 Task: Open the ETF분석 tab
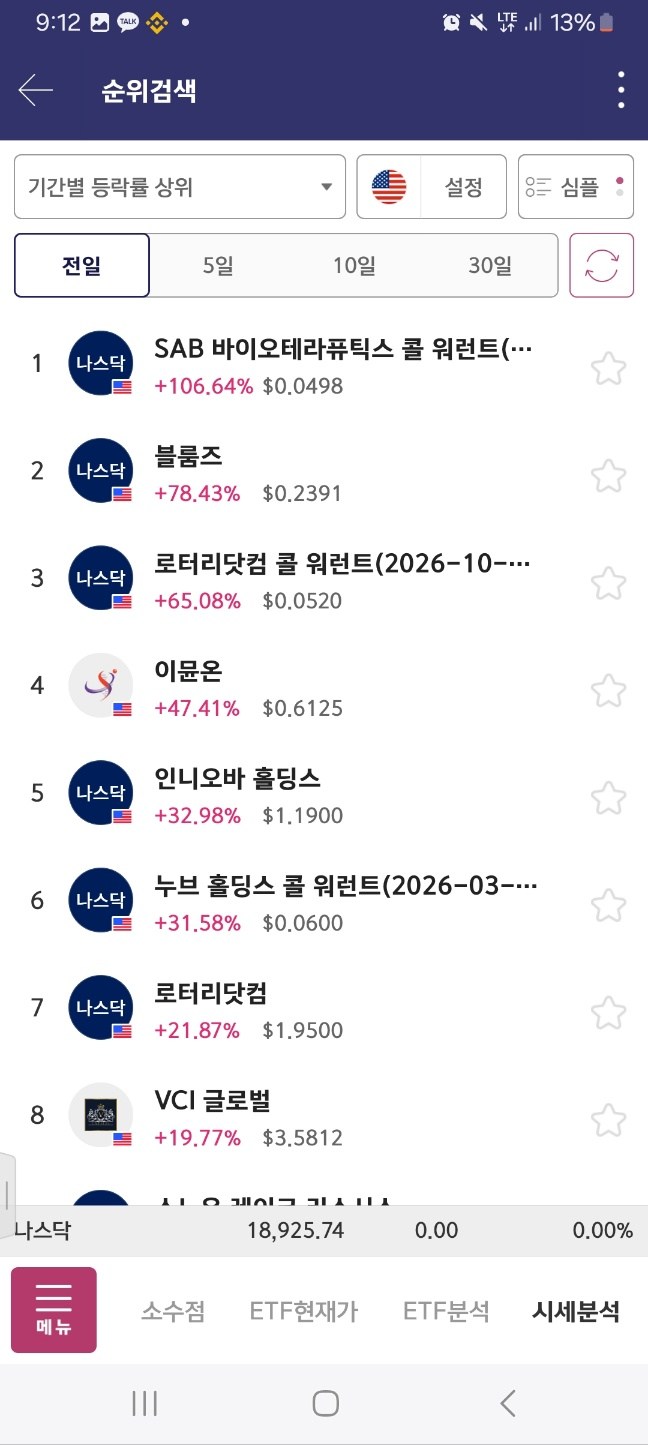point(446,1311)
